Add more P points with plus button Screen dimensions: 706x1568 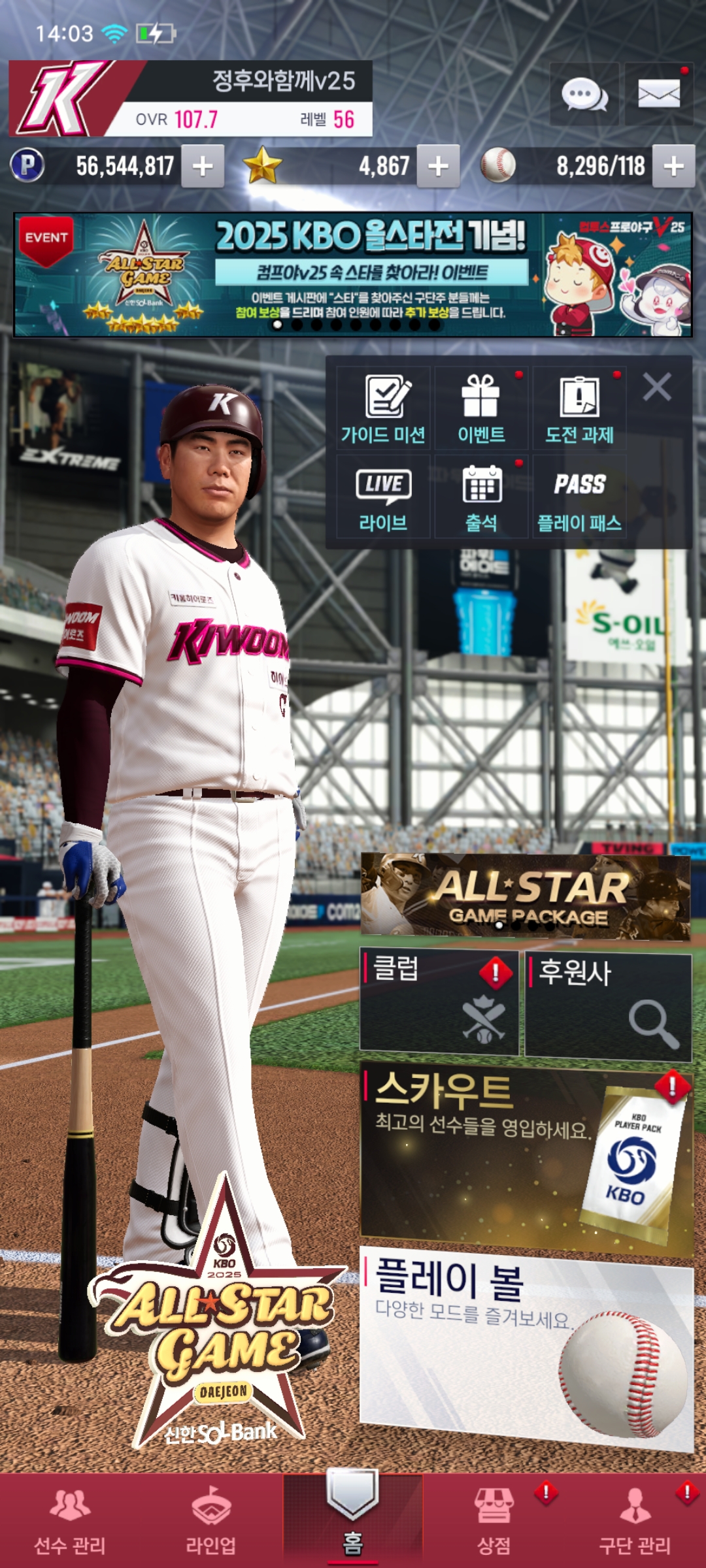click(x=203, y=166)
